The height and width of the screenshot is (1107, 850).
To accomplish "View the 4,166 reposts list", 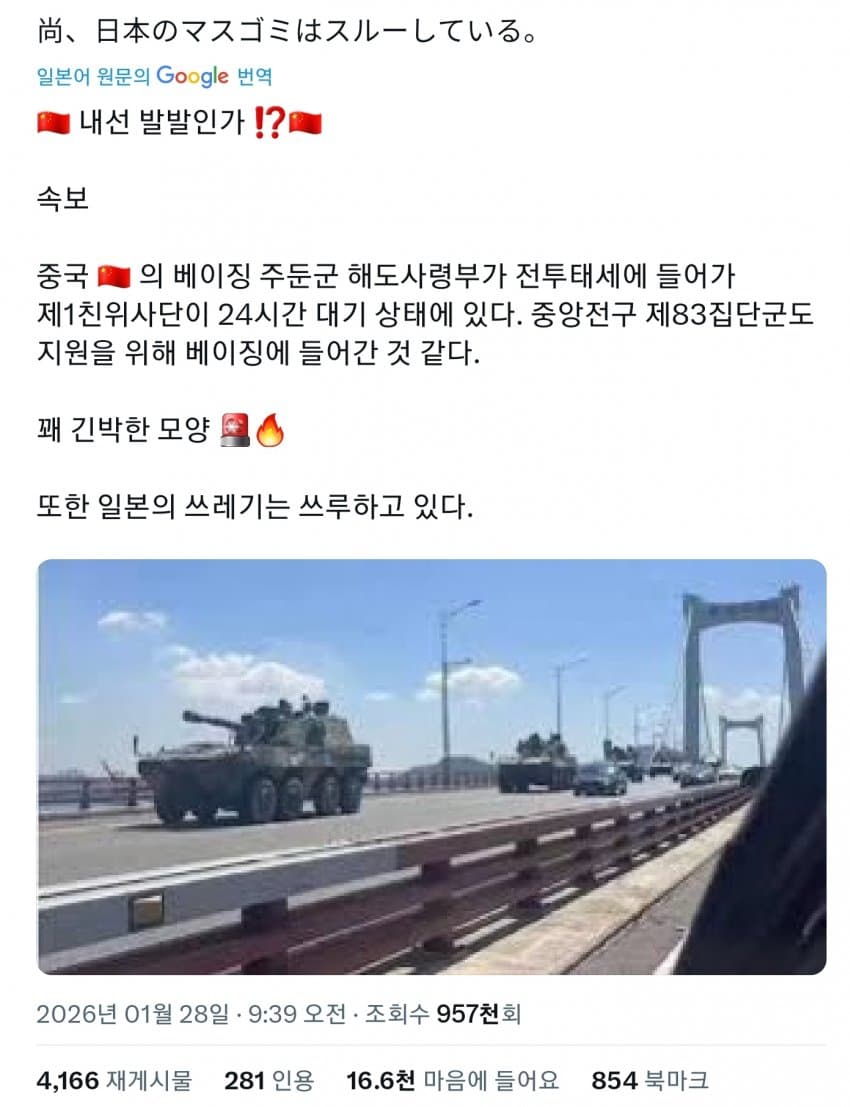I will [114, 1080].
